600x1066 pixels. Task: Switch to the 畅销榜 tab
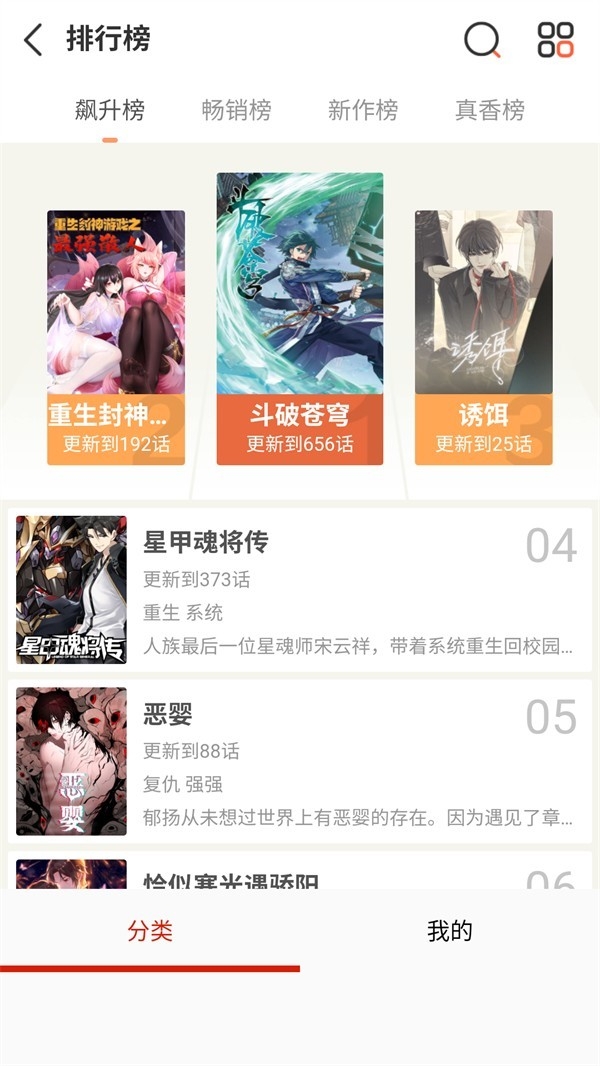(236, 110)
